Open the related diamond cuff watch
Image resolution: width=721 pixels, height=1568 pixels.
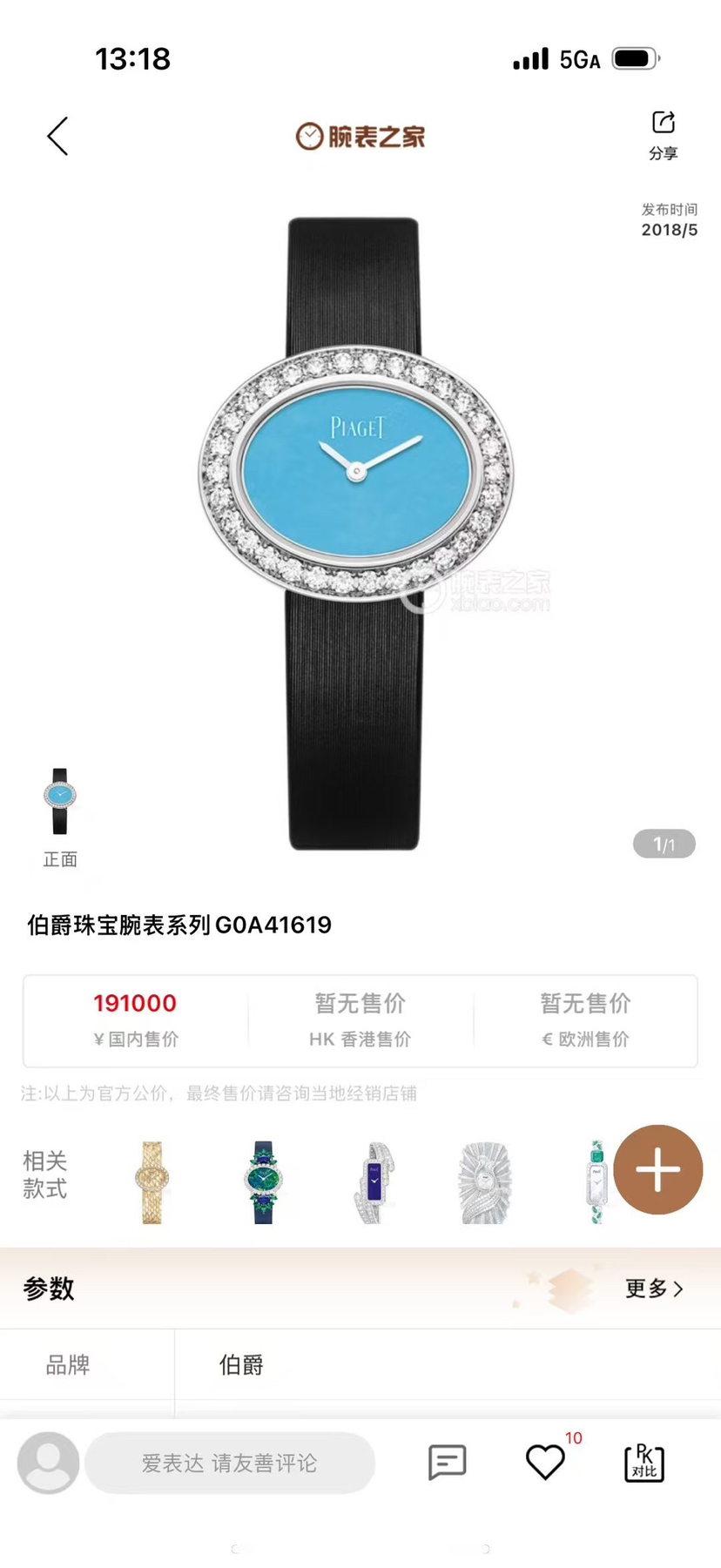coord(485,1182)
